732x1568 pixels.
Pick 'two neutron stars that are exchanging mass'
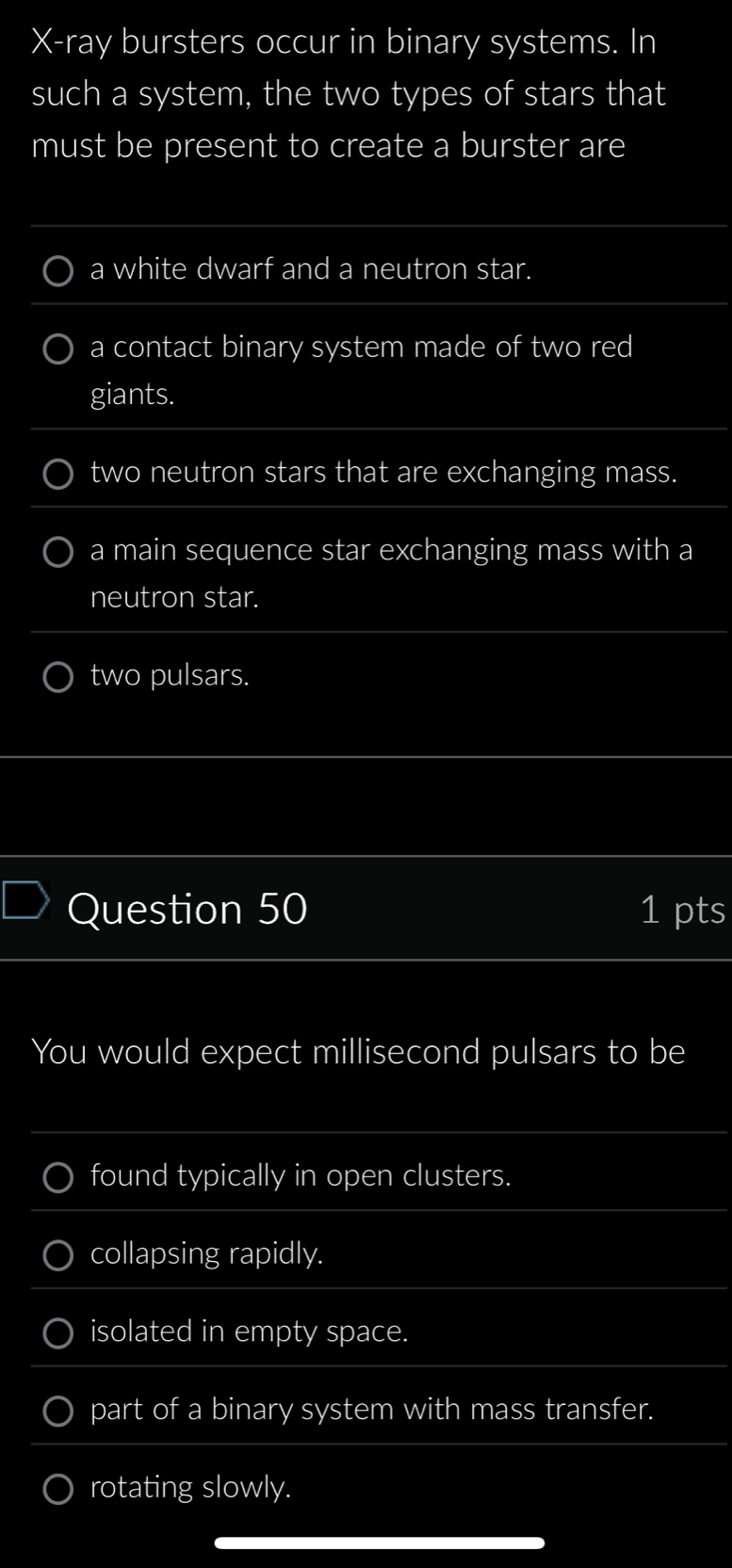58,474
